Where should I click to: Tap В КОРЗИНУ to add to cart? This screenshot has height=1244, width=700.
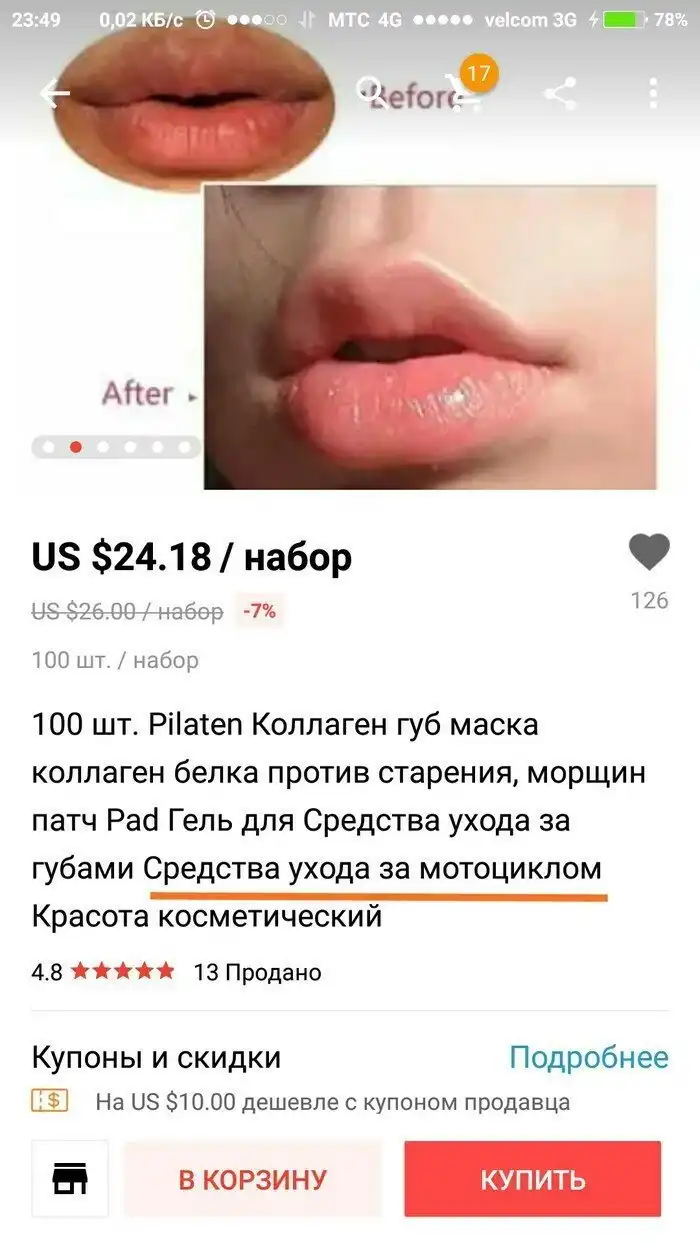253,1179
